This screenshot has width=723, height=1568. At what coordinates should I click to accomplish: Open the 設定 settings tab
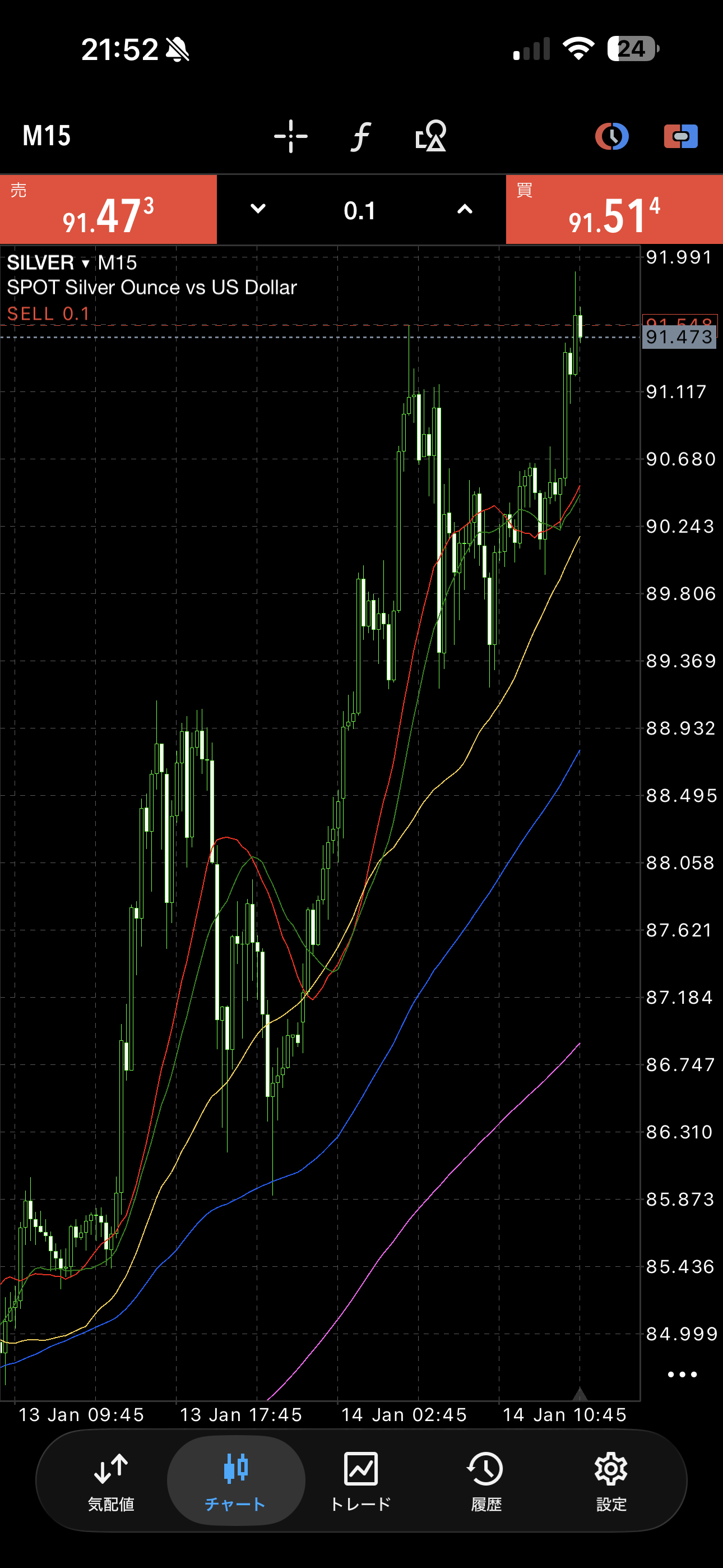611,1481
